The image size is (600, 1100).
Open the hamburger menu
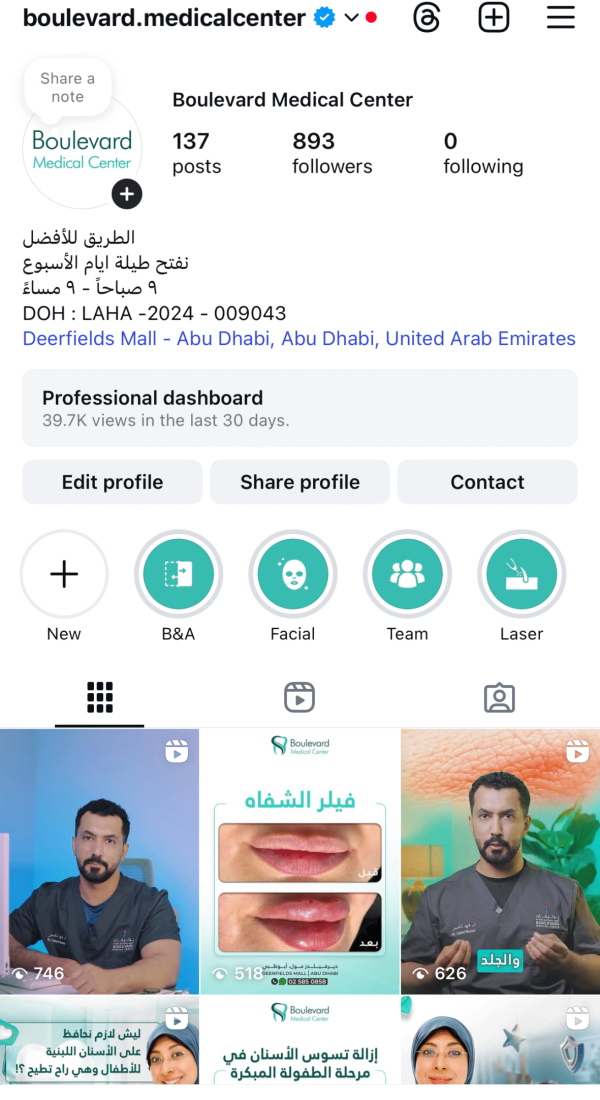click(560, 18)
